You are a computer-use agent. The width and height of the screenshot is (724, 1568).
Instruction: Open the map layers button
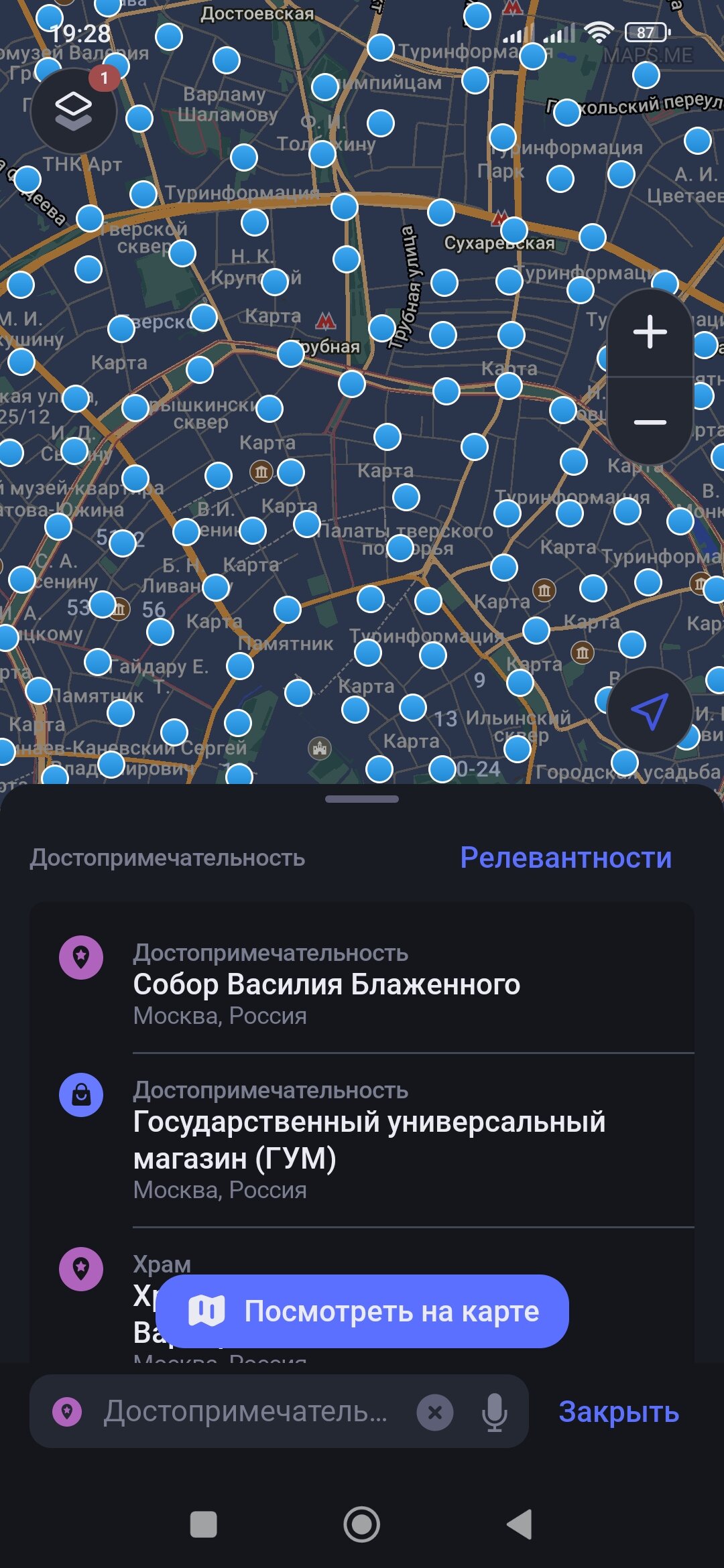73,111
